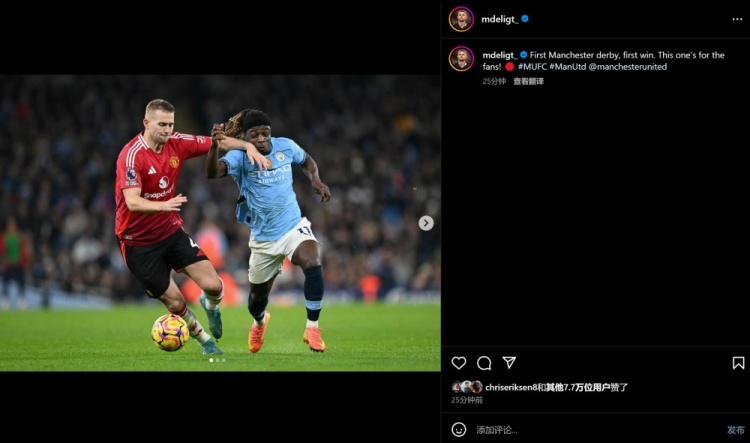Open the post options overflow menu
The image size is (750, 443).
pos(737,19)
